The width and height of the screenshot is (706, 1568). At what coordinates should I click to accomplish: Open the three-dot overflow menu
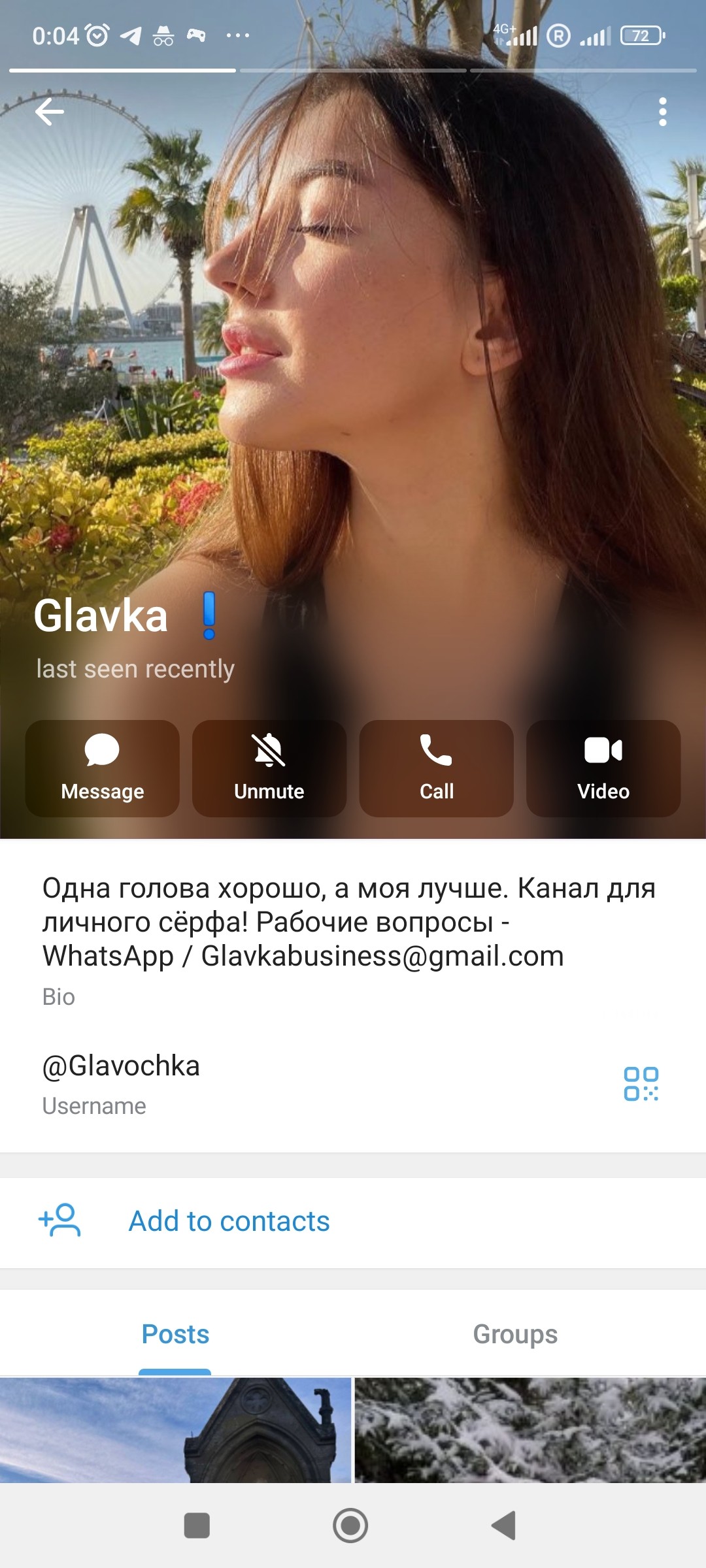coord(662,112)
